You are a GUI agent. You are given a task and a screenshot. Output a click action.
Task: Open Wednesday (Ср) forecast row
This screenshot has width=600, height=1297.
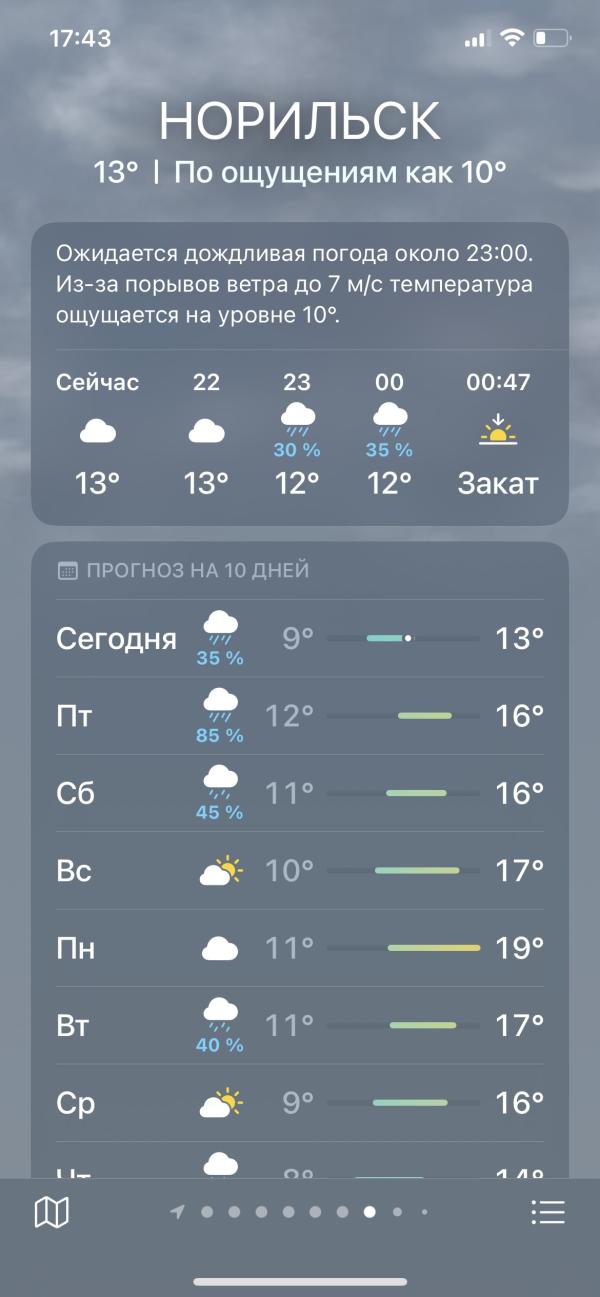click(x=300, y=1103)
